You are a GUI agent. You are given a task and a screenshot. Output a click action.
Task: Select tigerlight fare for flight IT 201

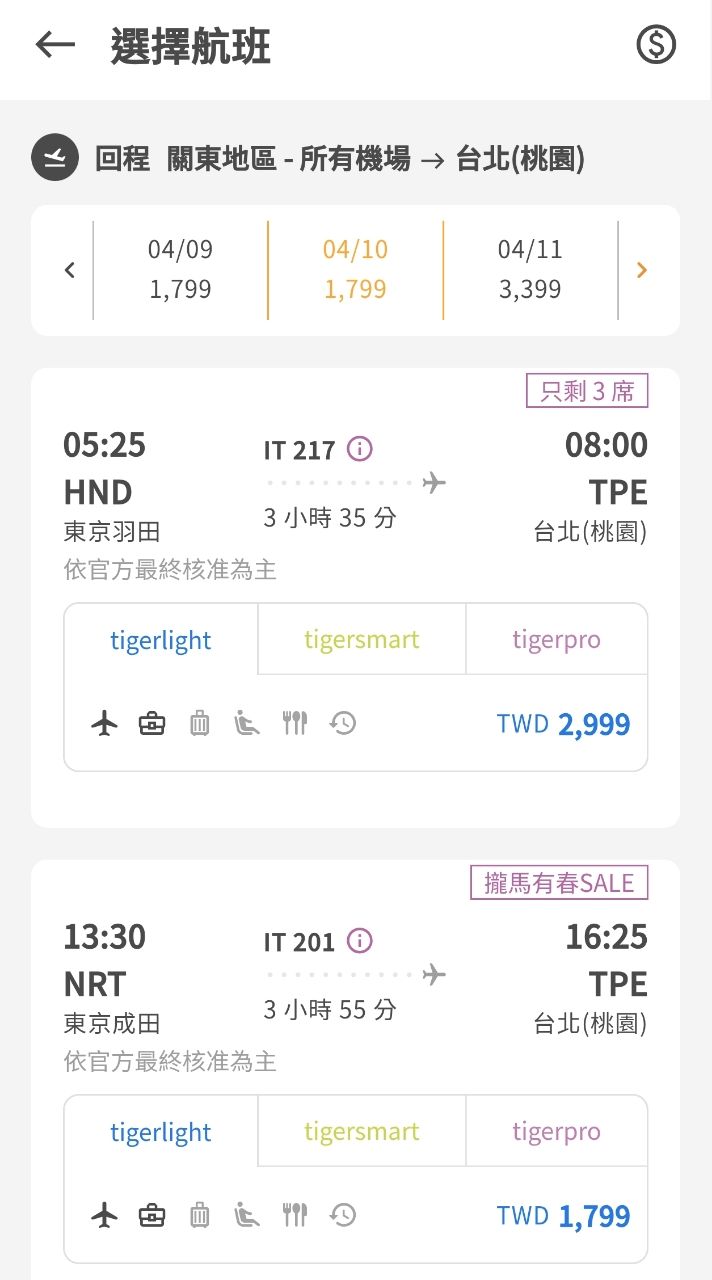161,1132
